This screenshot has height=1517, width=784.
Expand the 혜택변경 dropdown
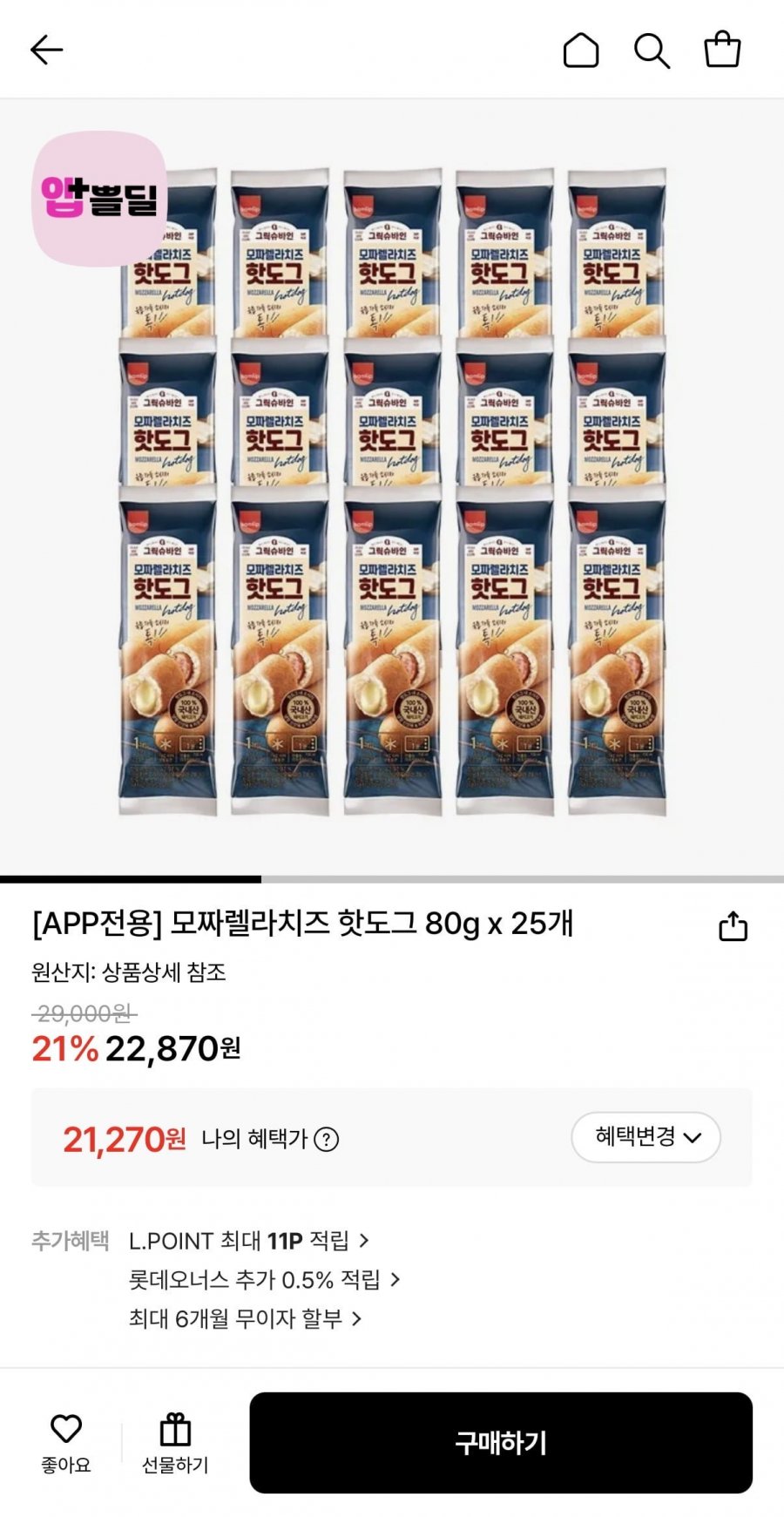click(645, 1137)
